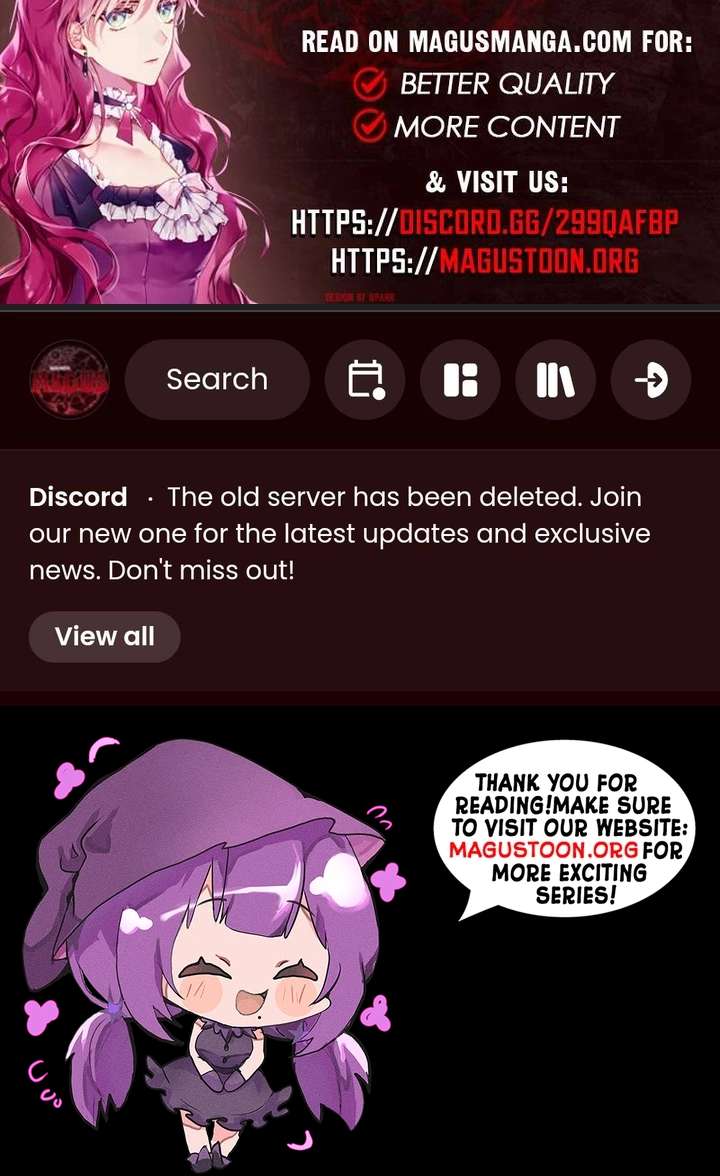The width and height of the screenshot is (720, 1176).
Task: Open the series browse grid icon
Action: pyautogui.click(x=460, y=380)
